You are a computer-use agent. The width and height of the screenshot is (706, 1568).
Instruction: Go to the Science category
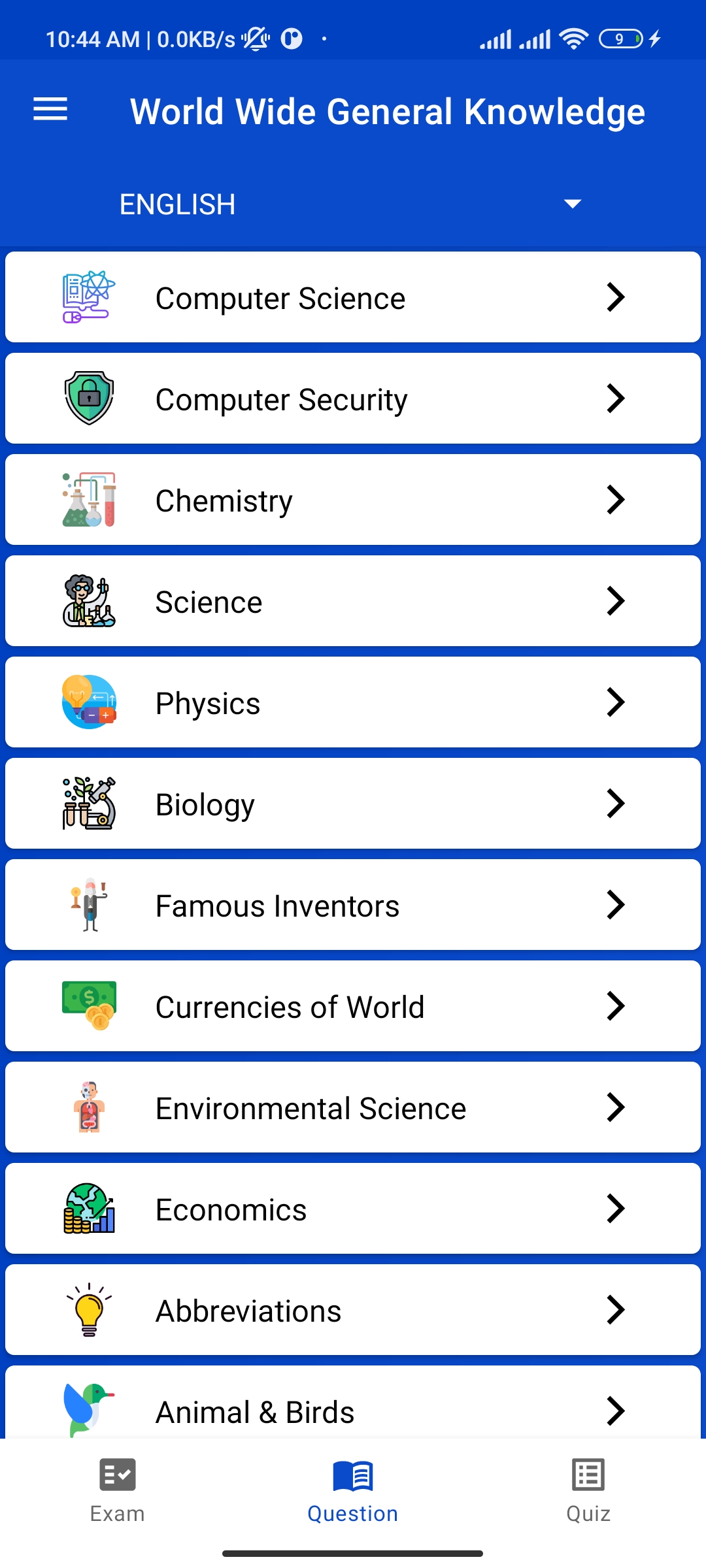coord(353,601)
